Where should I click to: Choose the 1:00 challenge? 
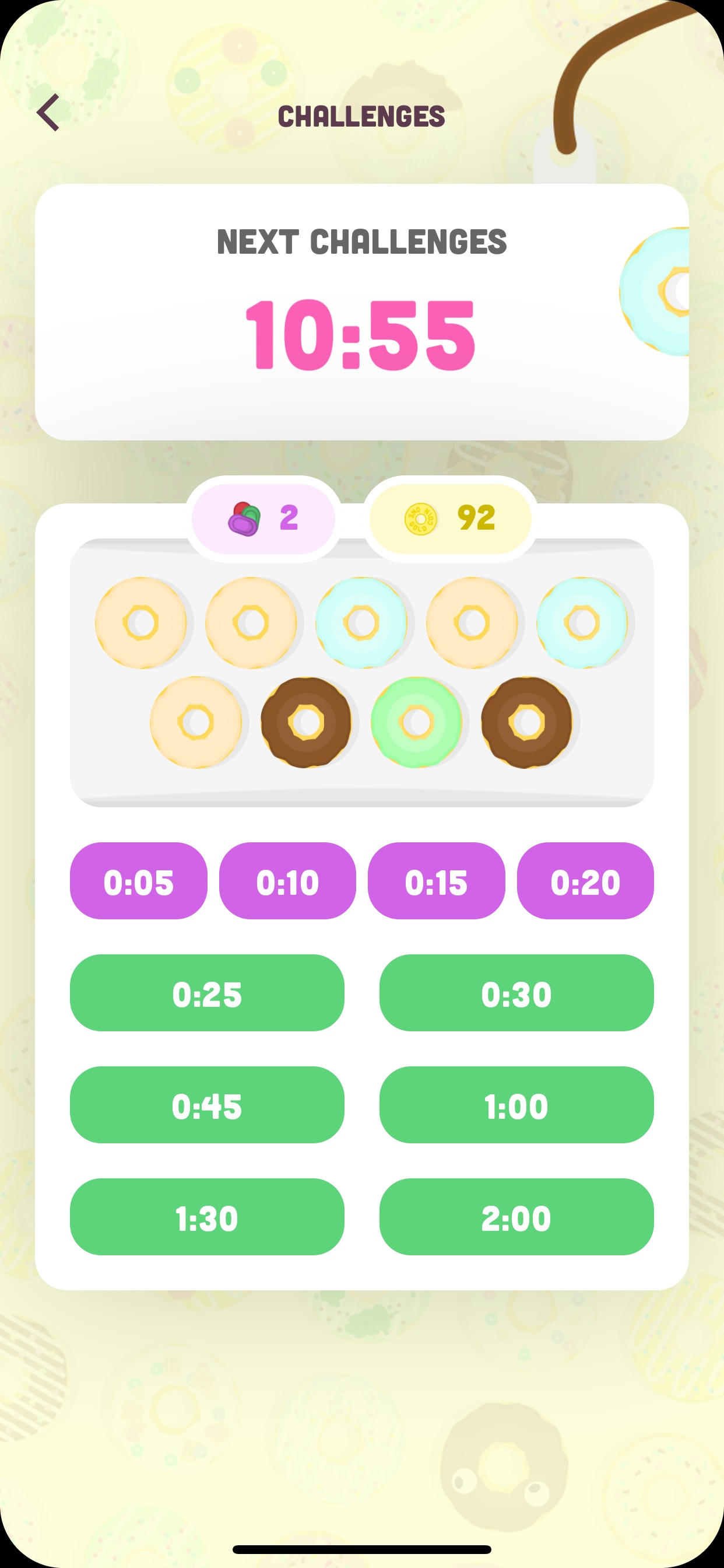point(516,1105)
